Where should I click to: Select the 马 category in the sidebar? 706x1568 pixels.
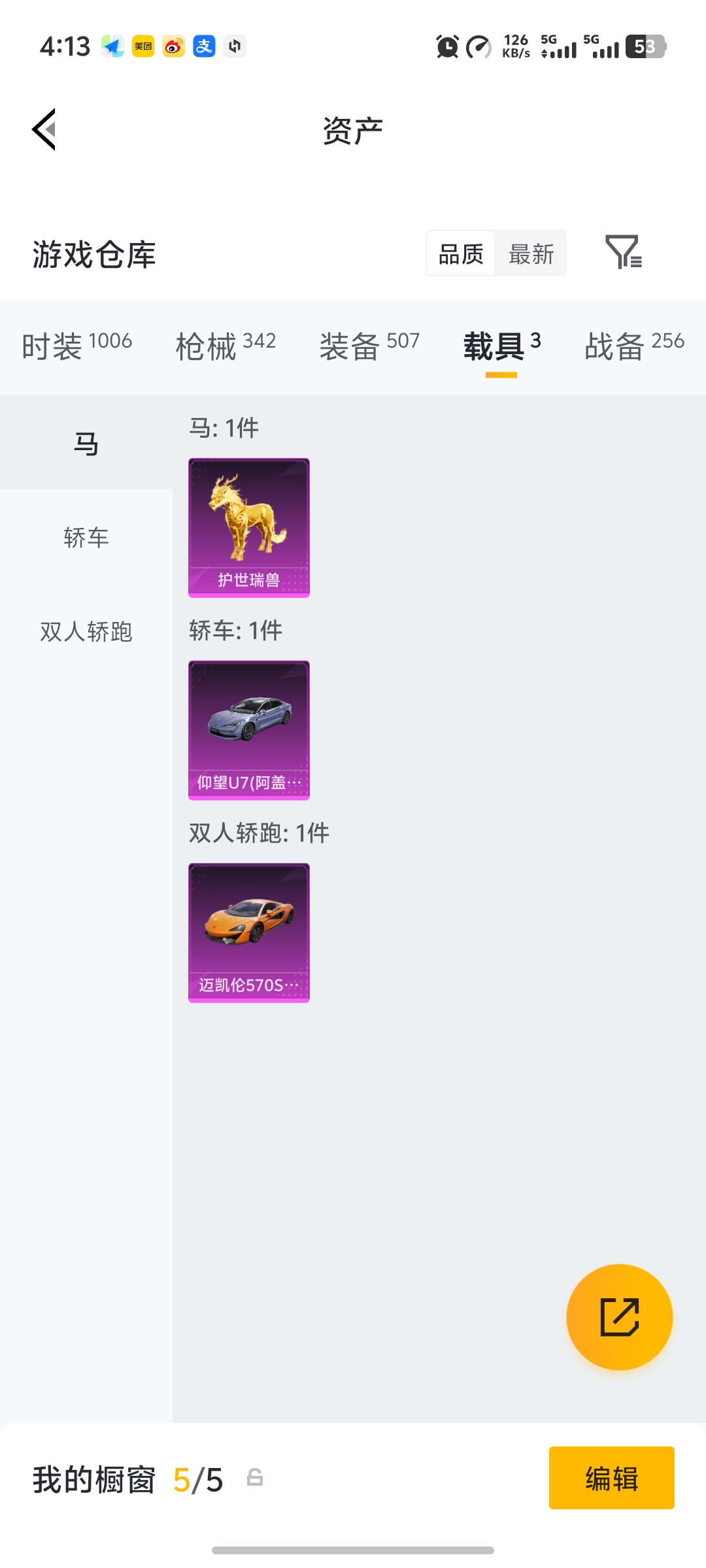click(86, 443)
